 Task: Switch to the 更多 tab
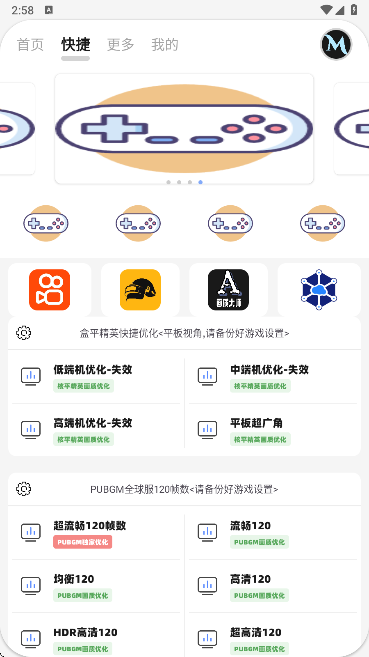coord(120,44)
